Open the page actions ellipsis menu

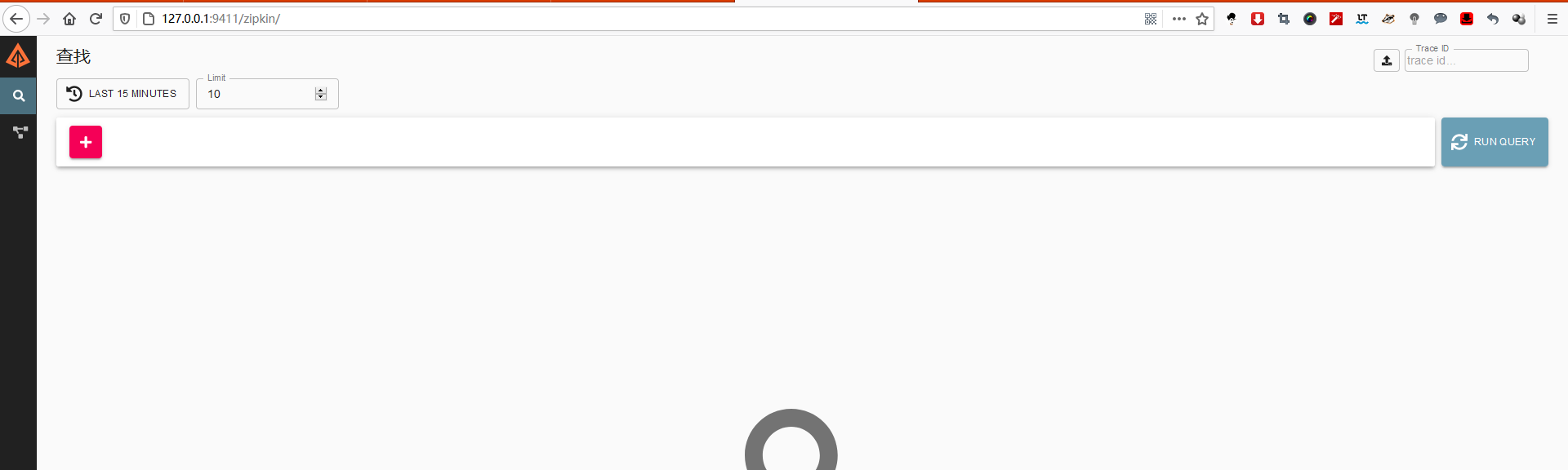pyautogui.click(x=1178, y=19)
